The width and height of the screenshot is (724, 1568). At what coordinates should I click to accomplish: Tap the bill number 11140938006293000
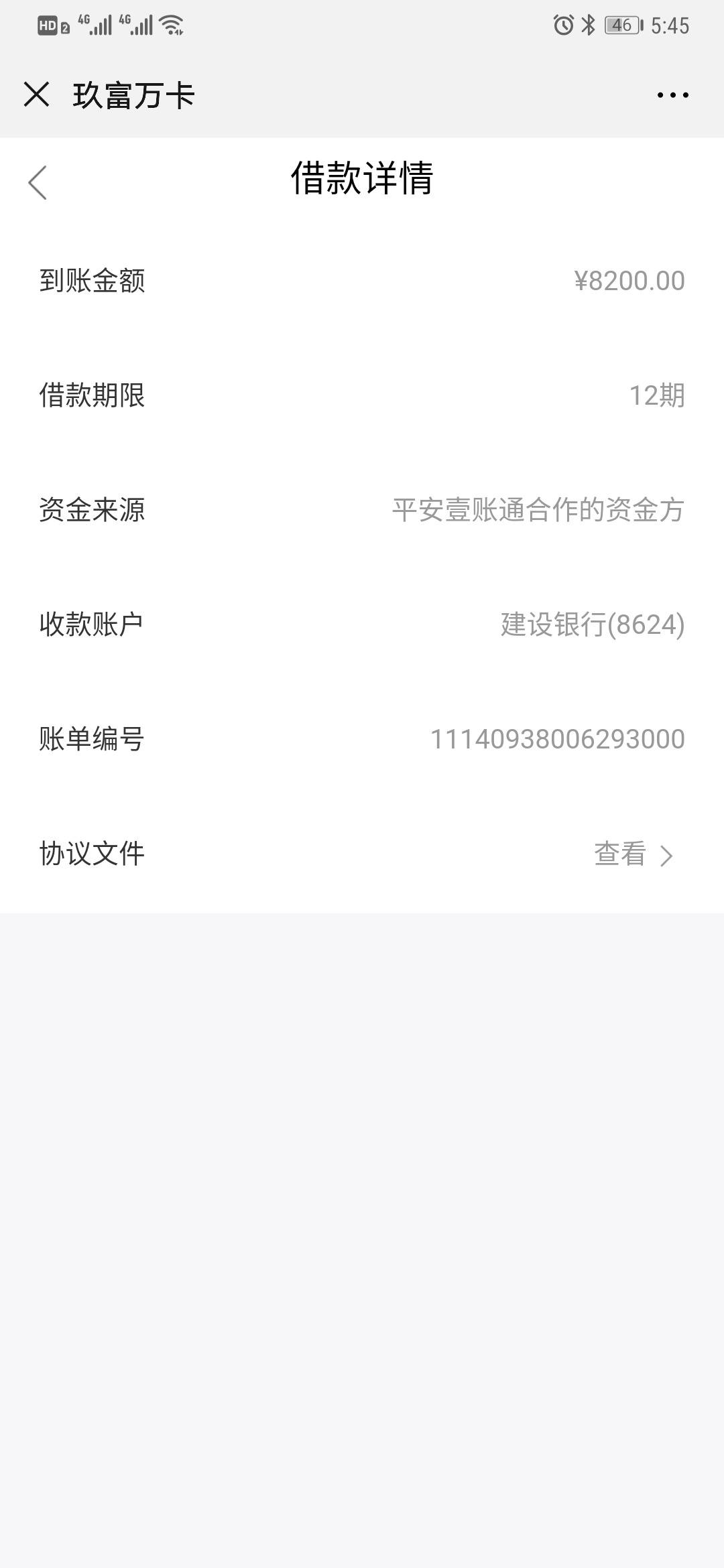[x=558, y=738]
